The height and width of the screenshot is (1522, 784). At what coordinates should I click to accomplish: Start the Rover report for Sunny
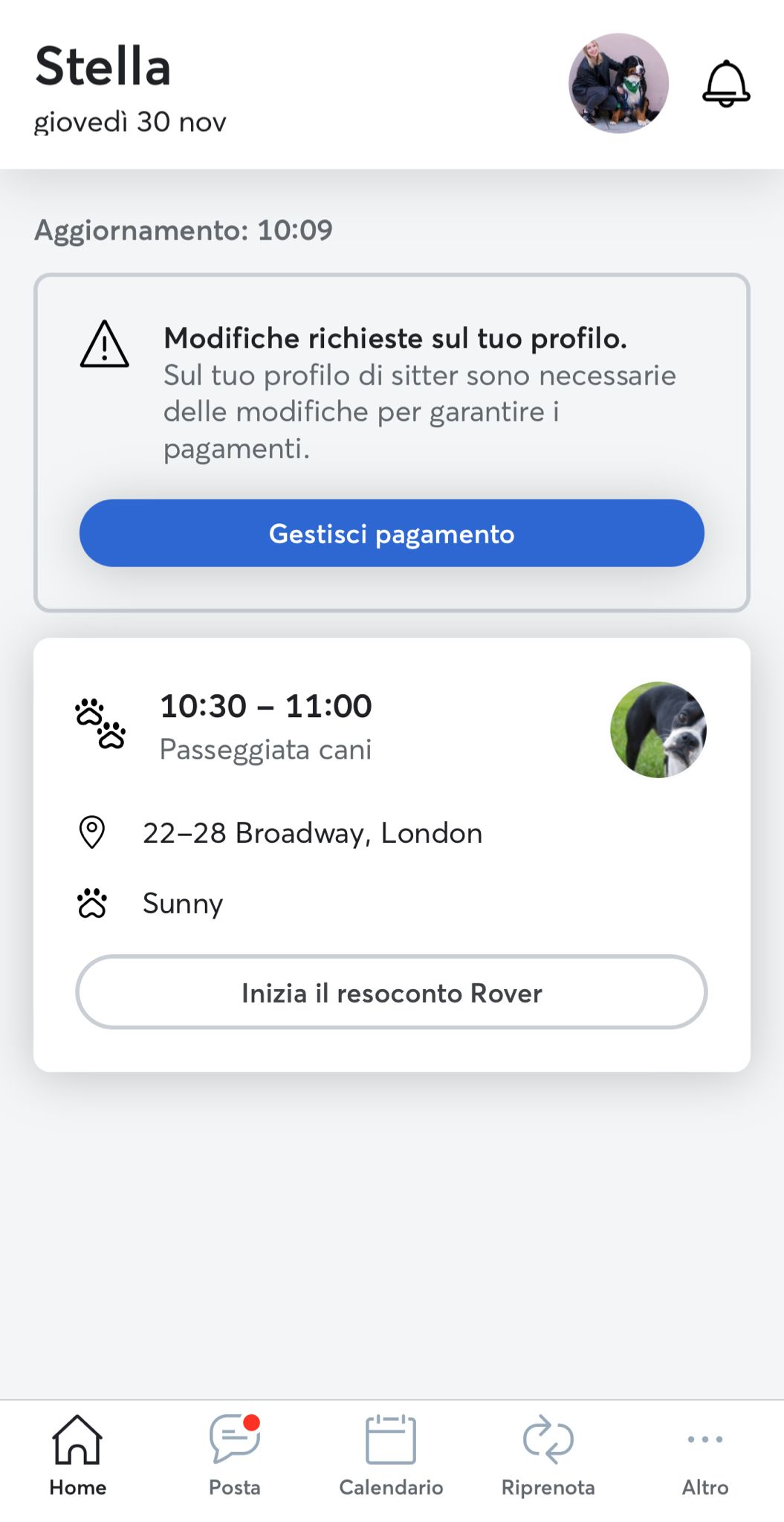pos(392,992)
